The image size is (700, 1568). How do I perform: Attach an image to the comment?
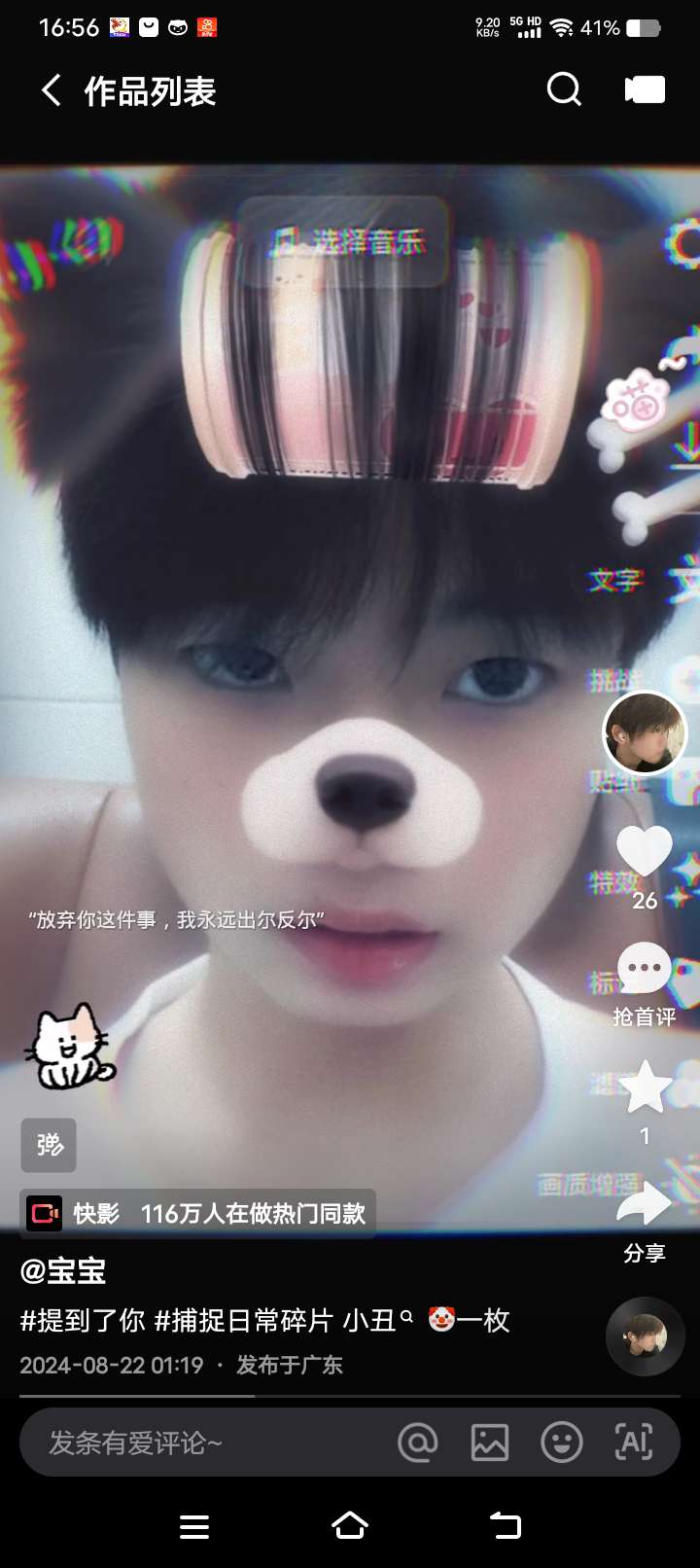point(490,1443)
